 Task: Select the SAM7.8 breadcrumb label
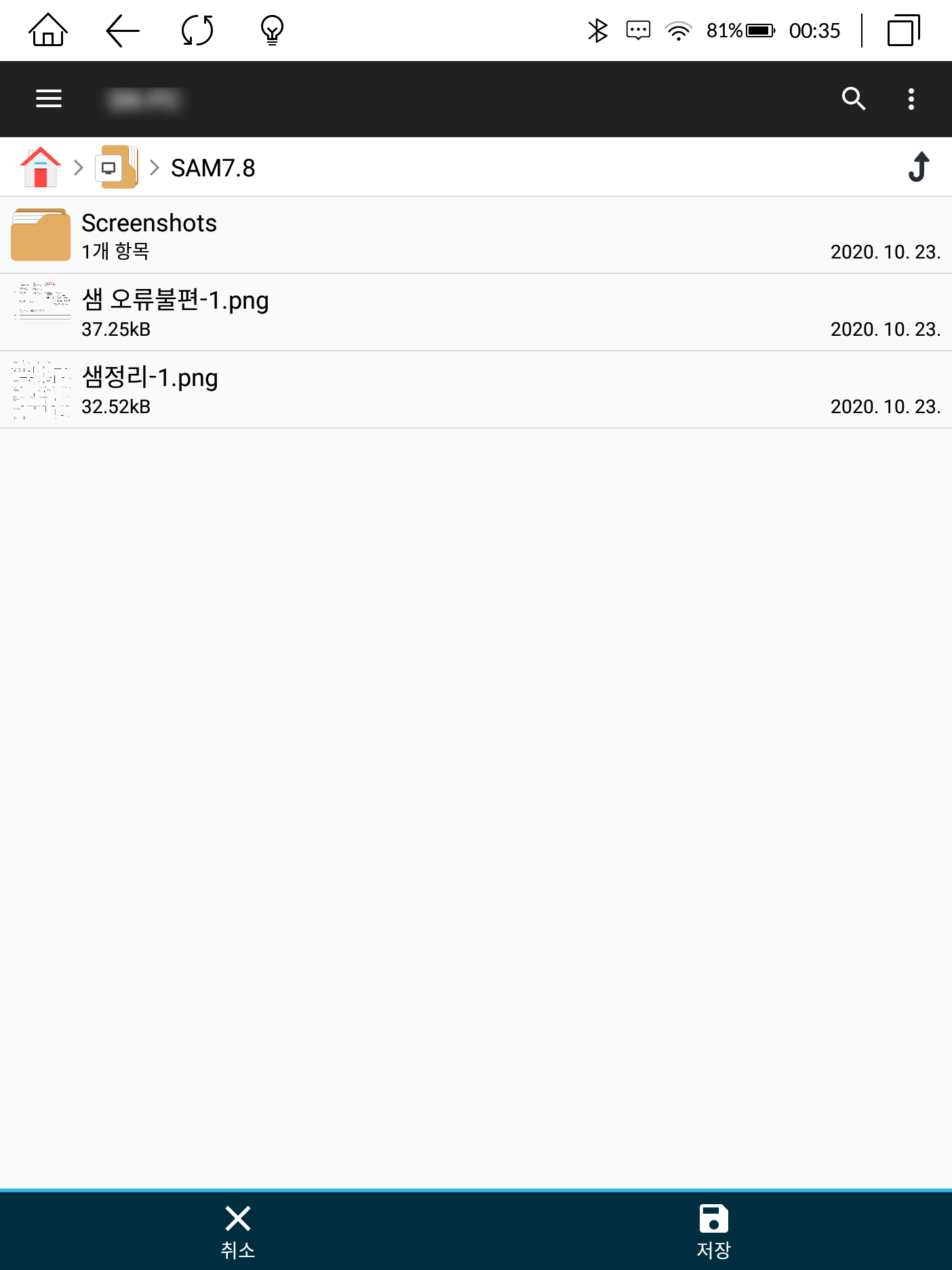click(212, 167)
